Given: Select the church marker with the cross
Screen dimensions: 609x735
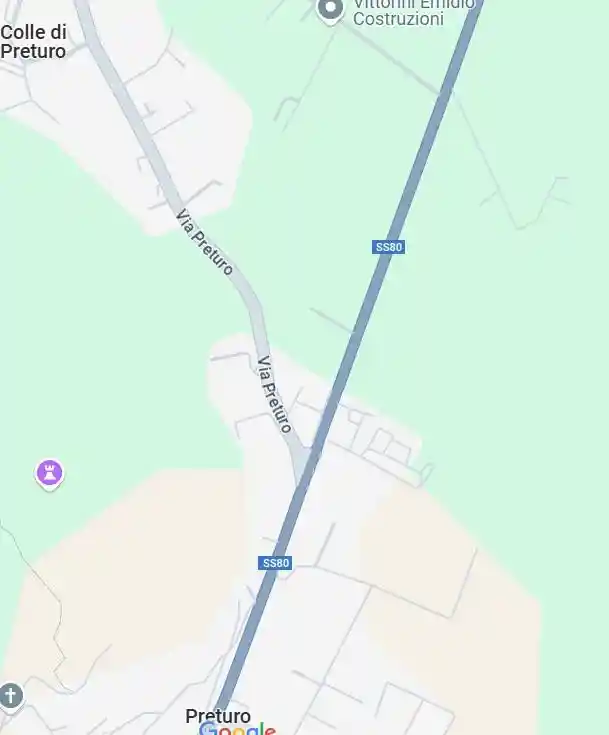Looking at the screenshot, I should point(10,695).
